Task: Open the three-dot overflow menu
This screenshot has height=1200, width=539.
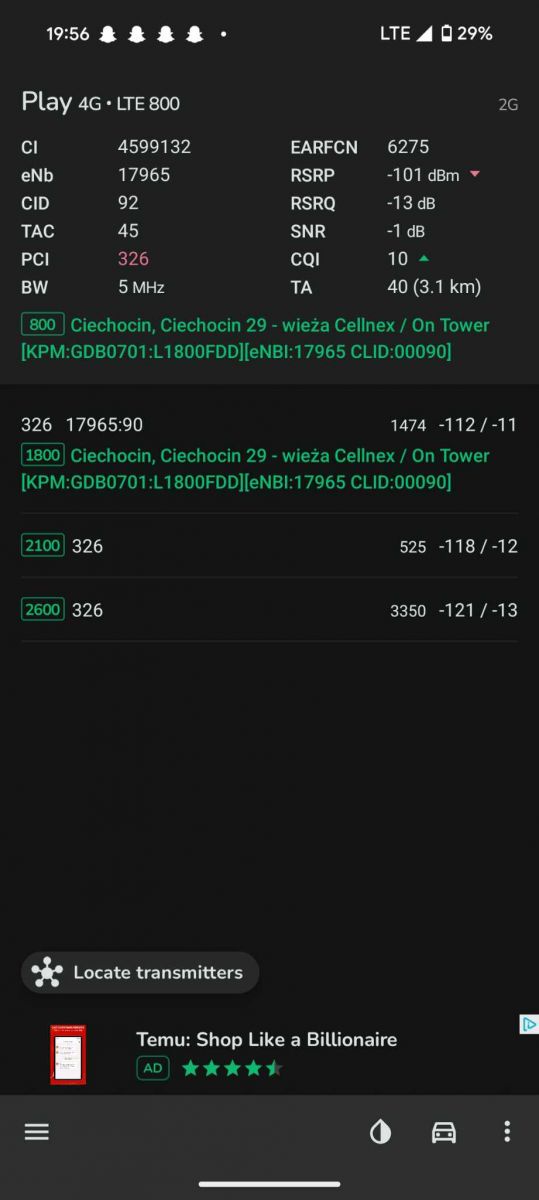Action: (507, 1132)
